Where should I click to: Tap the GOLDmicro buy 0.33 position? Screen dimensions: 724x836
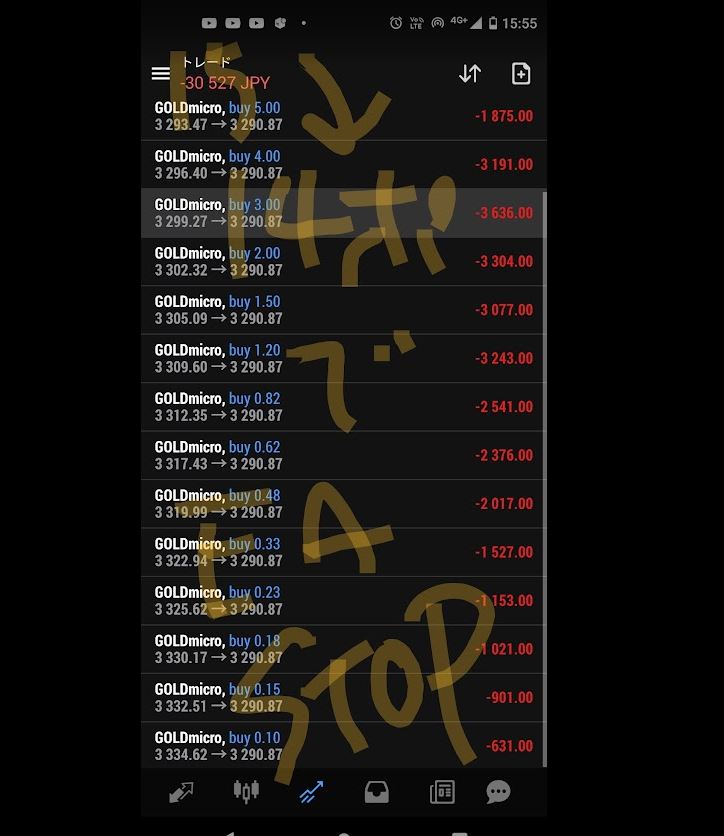(x=343, y=552)
